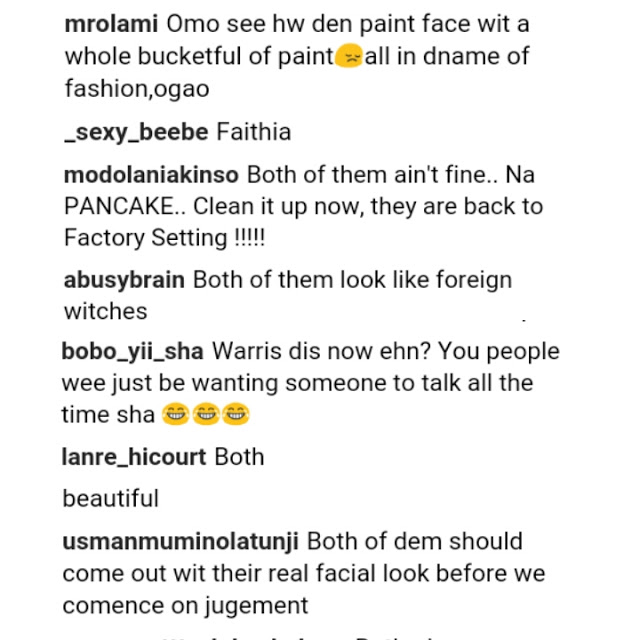Open lanre_hicourt's profile
This screenshot has height=640, width=640.
click(134, 457)
